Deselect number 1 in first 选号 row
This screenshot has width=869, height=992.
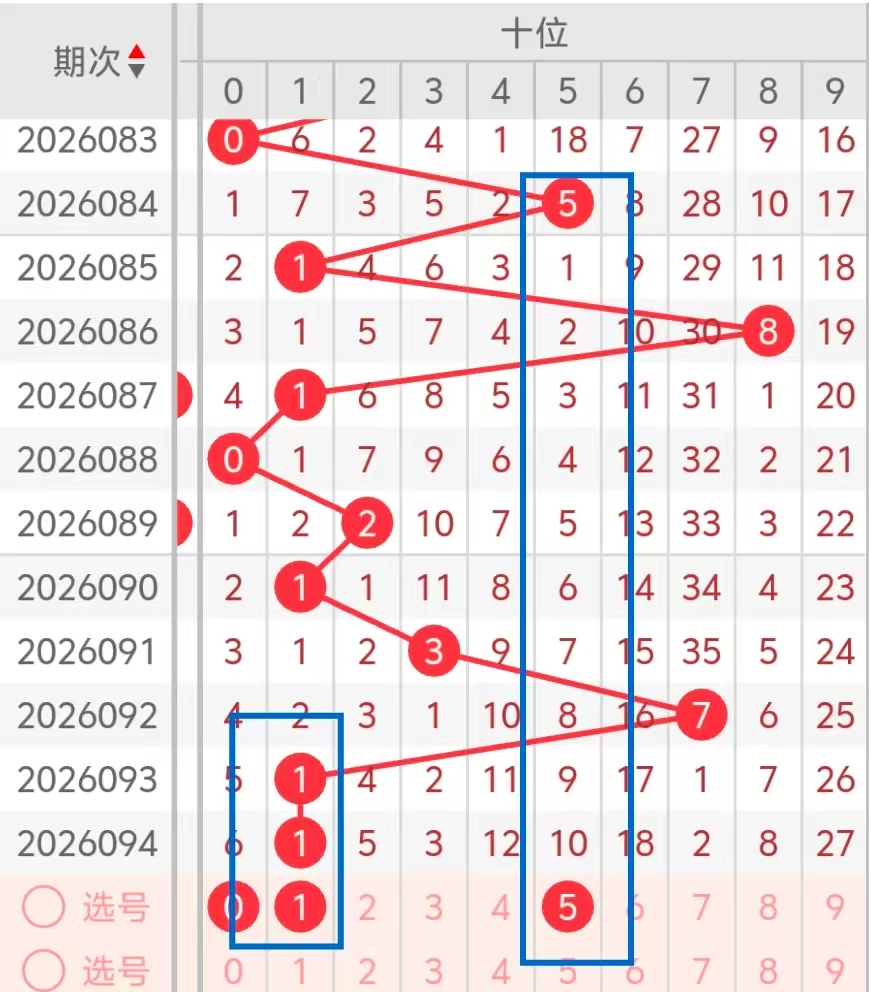tap(300, 908)
